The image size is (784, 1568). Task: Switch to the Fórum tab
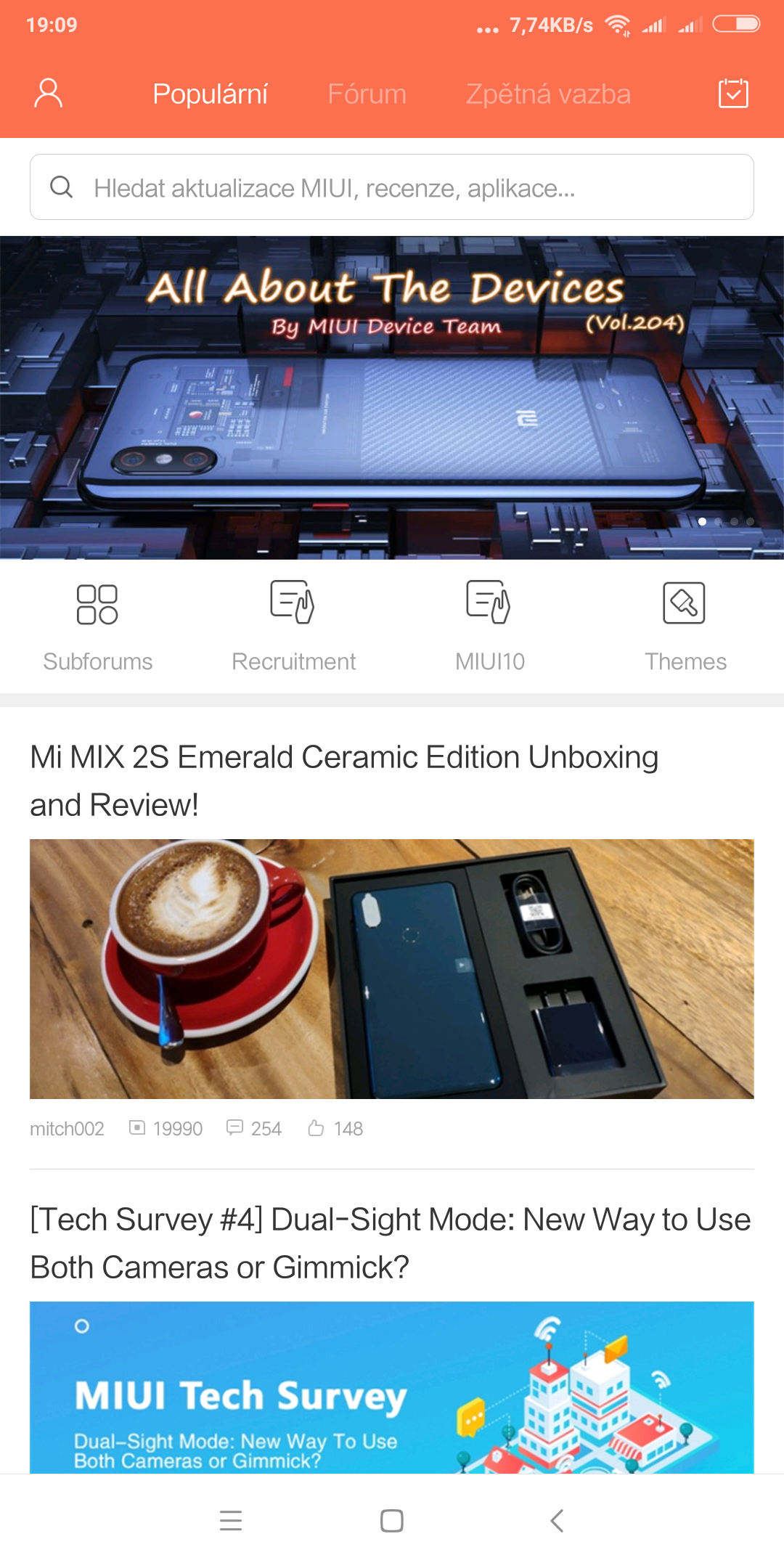[367, 94]
